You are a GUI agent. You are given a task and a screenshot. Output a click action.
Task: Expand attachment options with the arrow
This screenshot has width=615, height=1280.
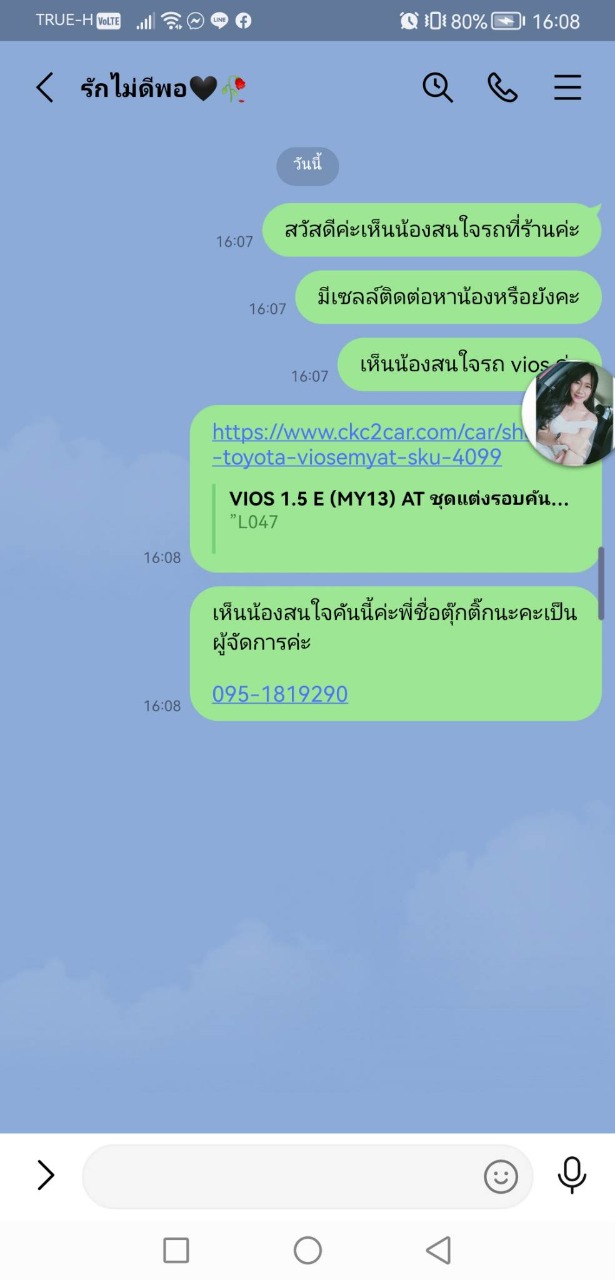click(45, 1175)
